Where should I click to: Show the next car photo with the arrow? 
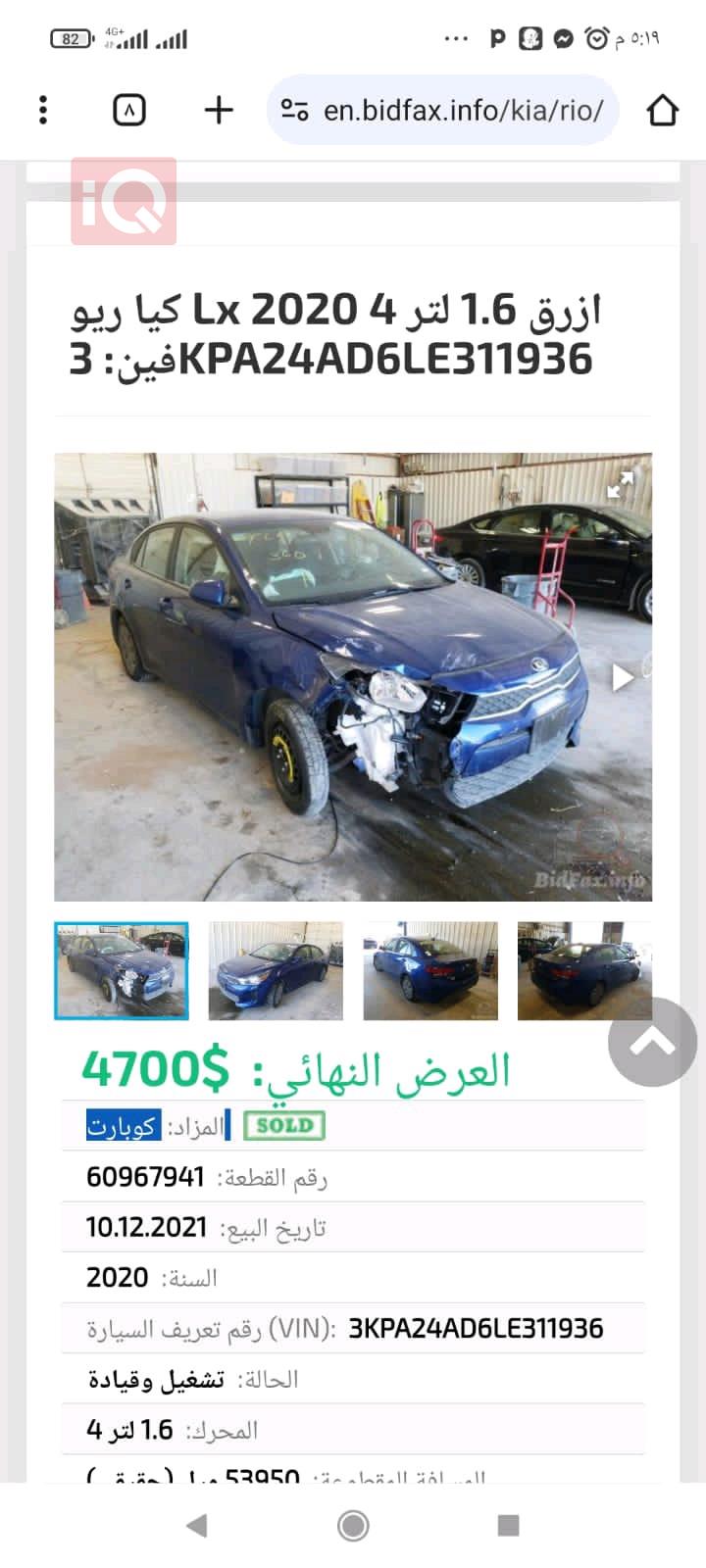point(623,677)
